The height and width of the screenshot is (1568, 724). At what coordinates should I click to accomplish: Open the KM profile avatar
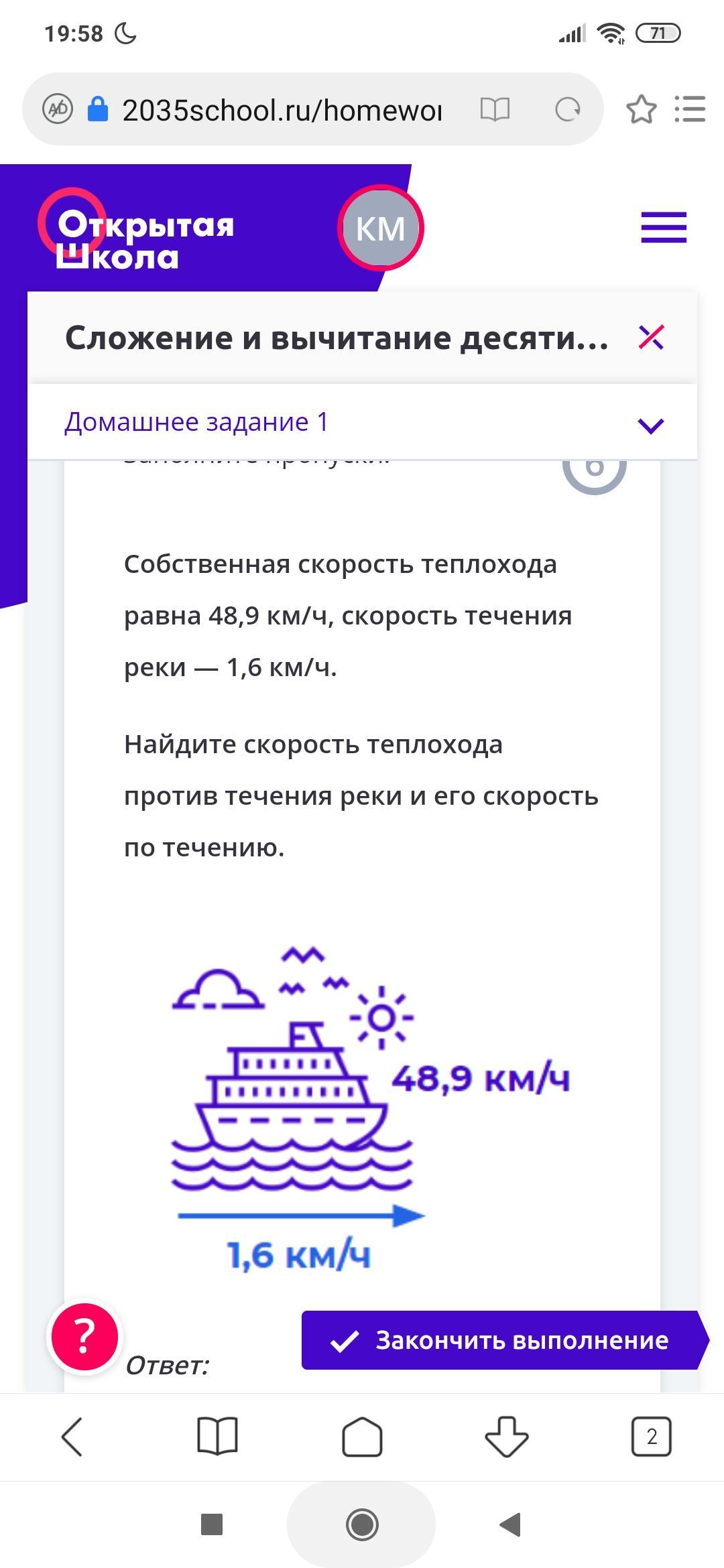[x=381, y=228]
